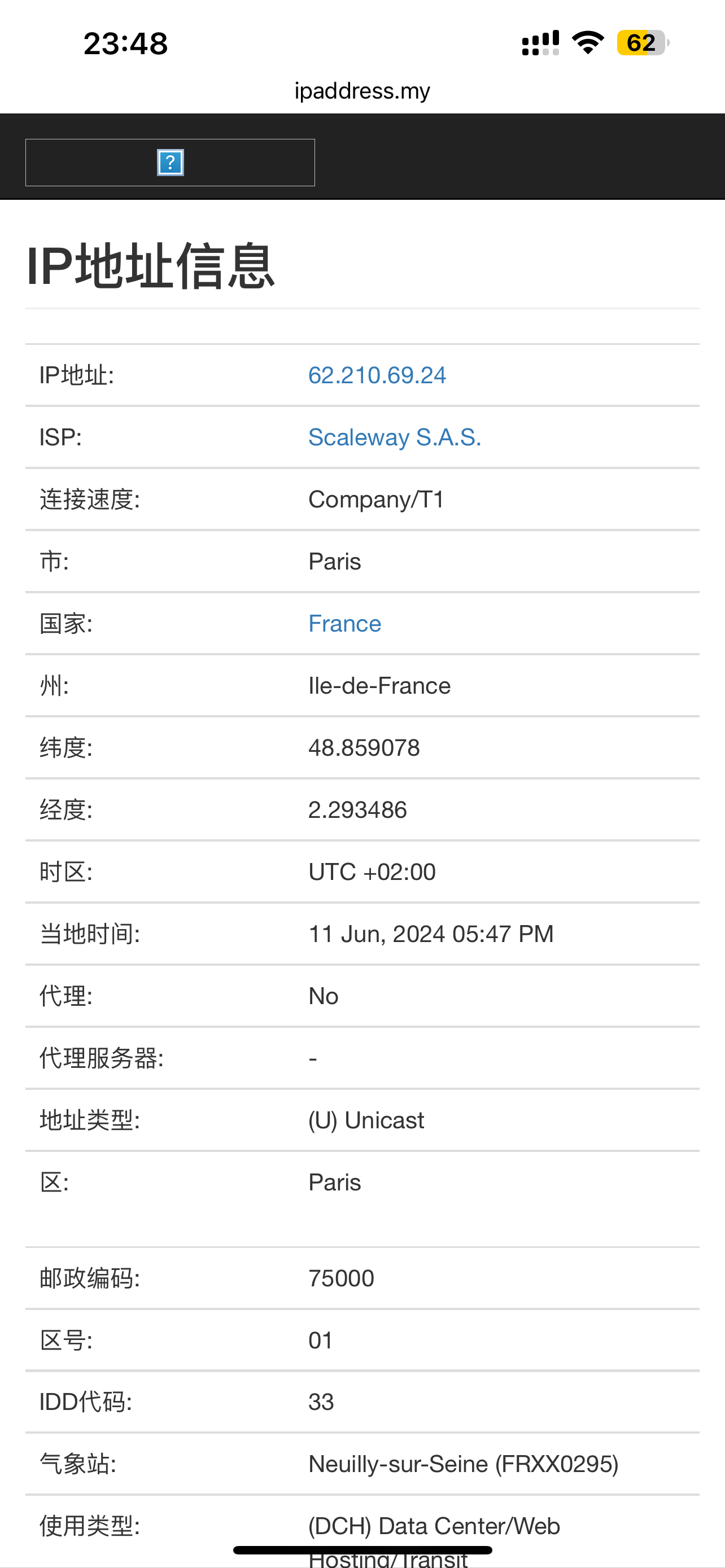Screen dimensions: 725x1568
Task: Tap the broken image placeholder in header
Action: coord(171,163)
